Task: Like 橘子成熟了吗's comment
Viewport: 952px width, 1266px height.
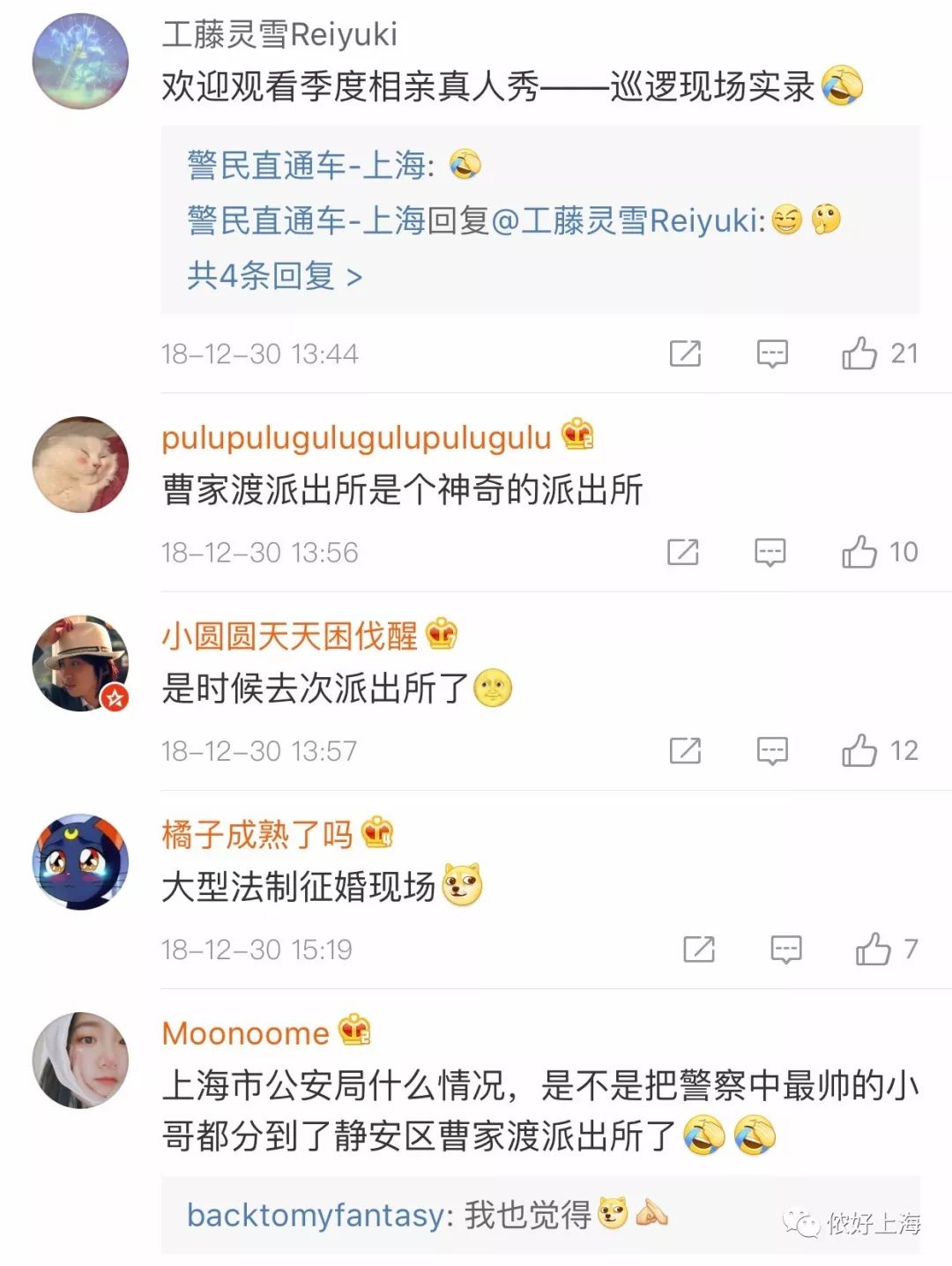Action: (873, 949)
